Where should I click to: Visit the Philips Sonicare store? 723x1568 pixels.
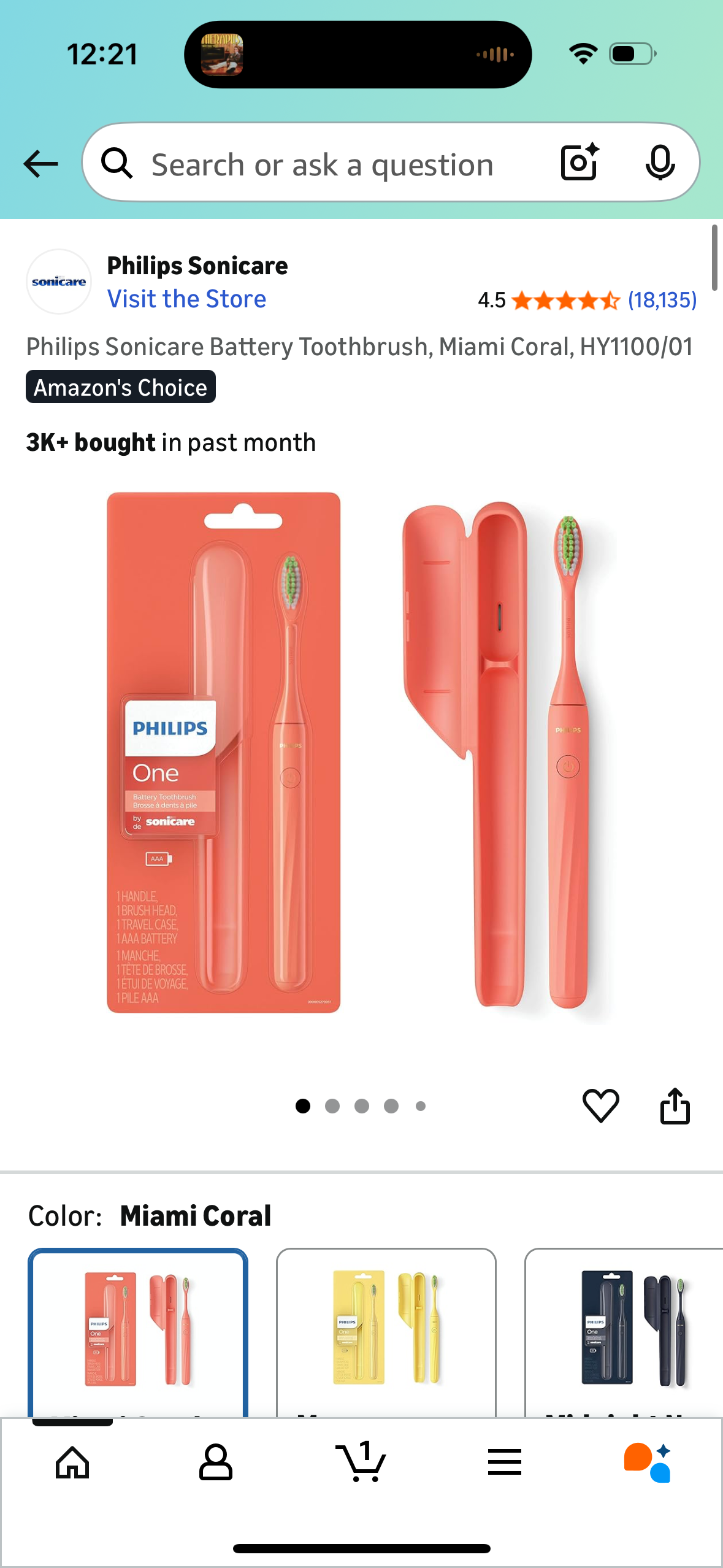point(186,299)
